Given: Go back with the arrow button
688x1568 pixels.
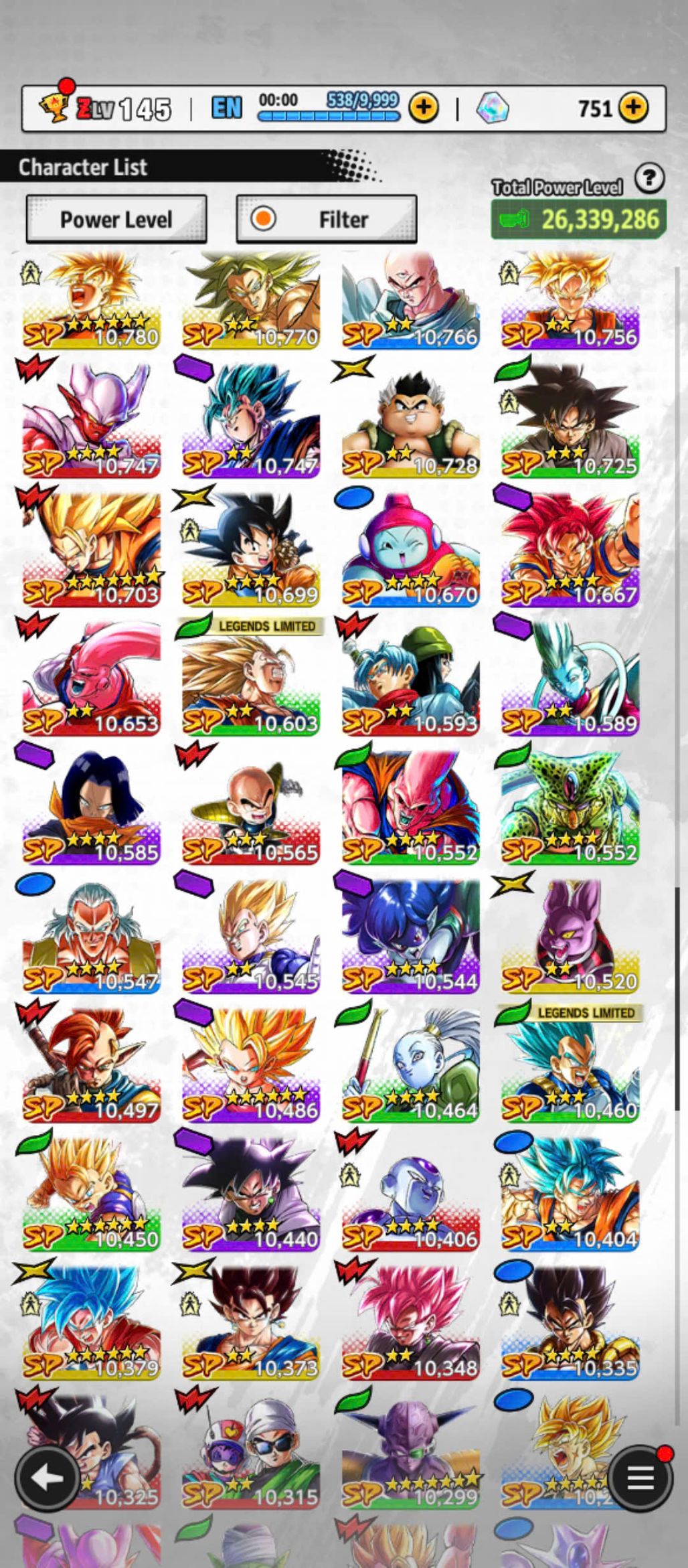Looking at the screenshot, I should coord(47,1478).
